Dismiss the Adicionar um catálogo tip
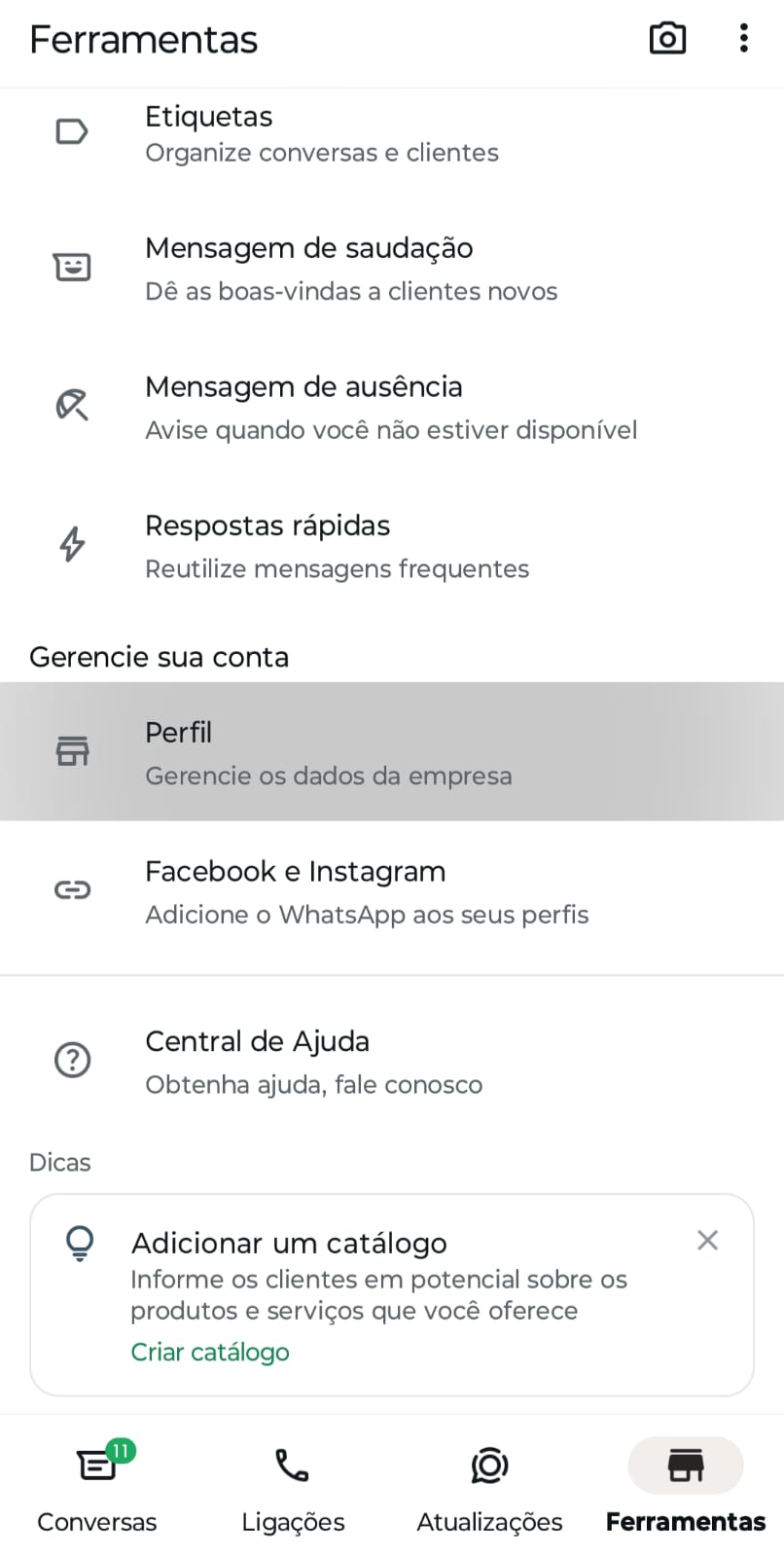The image size is (784, 1557). 707,1240
